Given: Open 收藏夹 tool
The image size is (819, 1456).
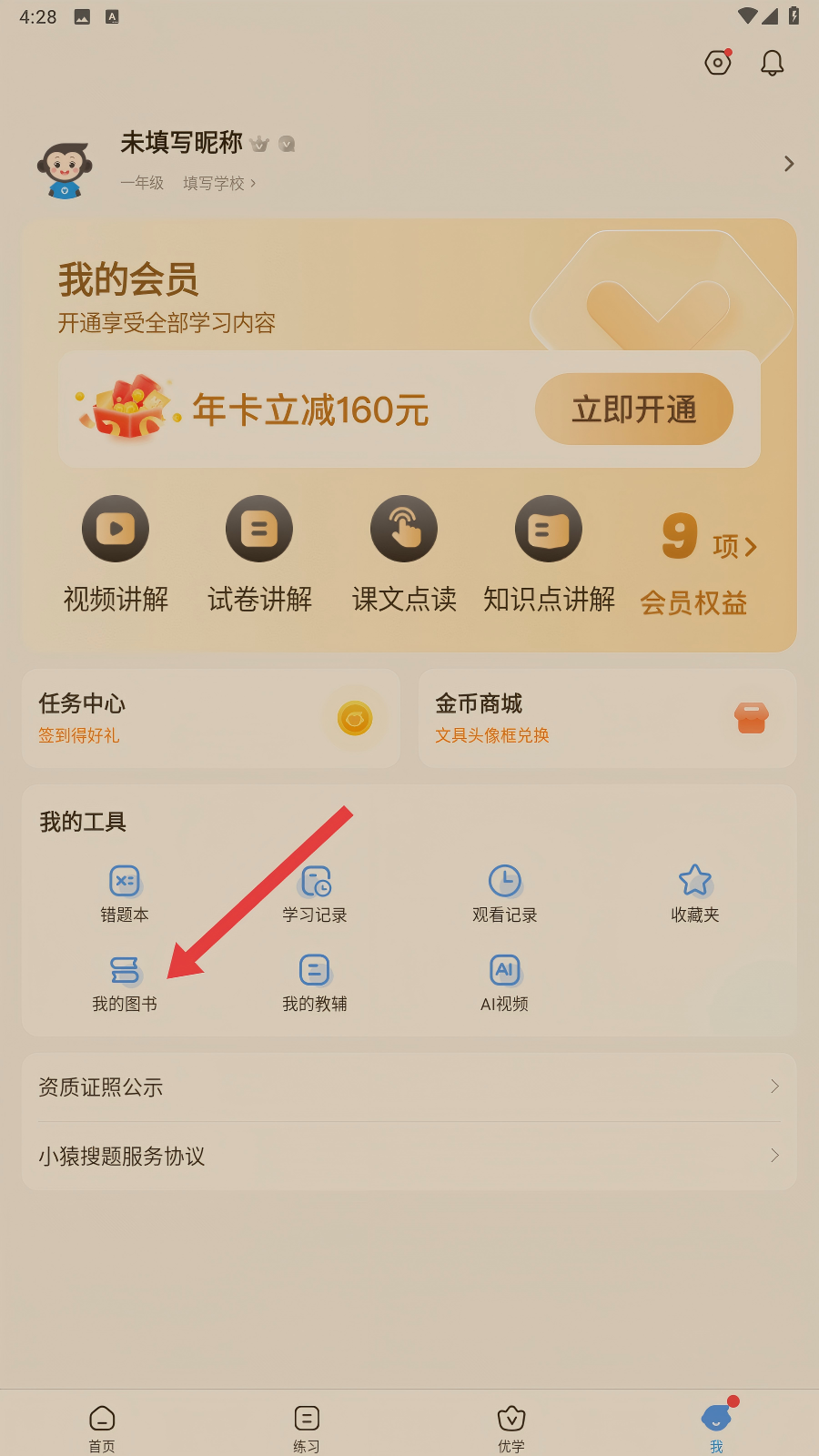Looking at the screenshot, I should pyautogui.click(x=695, y=893).
